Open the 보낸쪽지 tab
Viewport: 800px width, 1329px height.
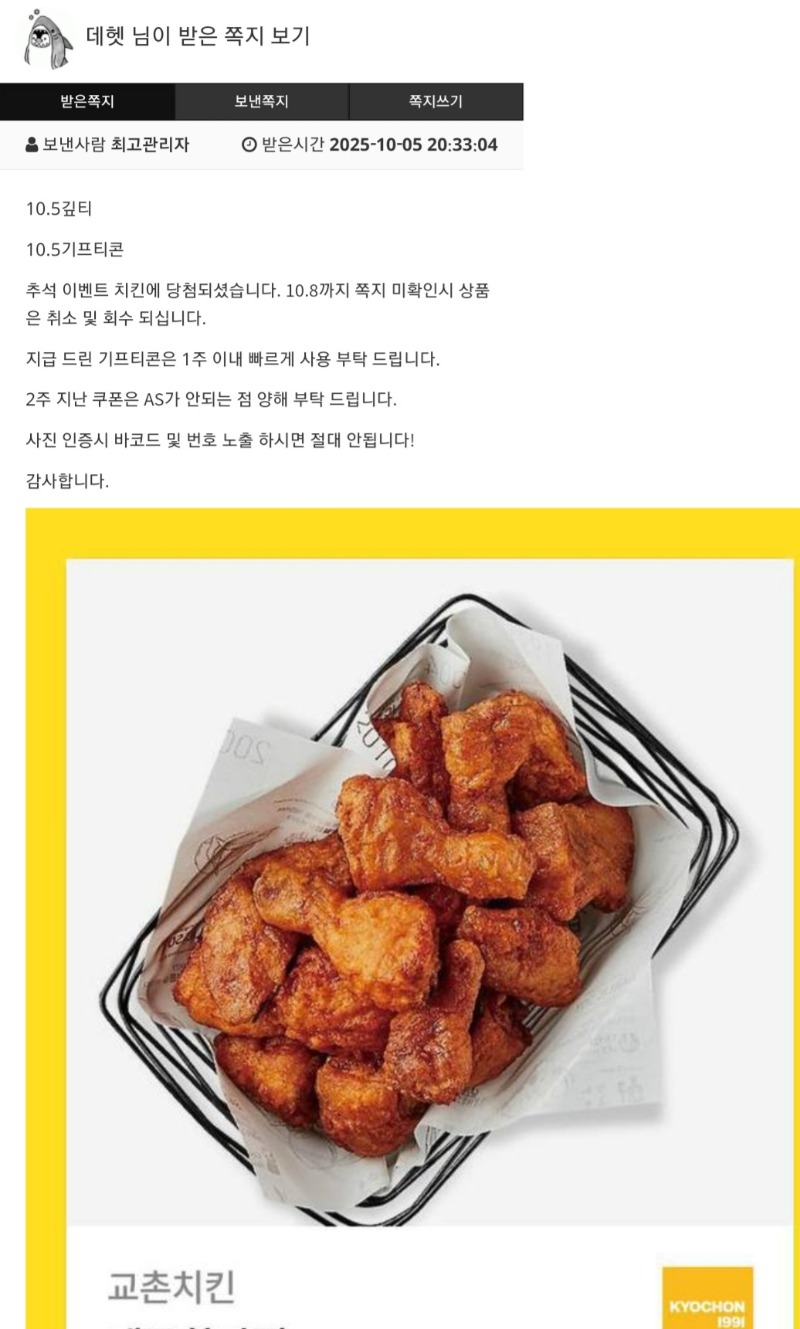click(262, 102)
